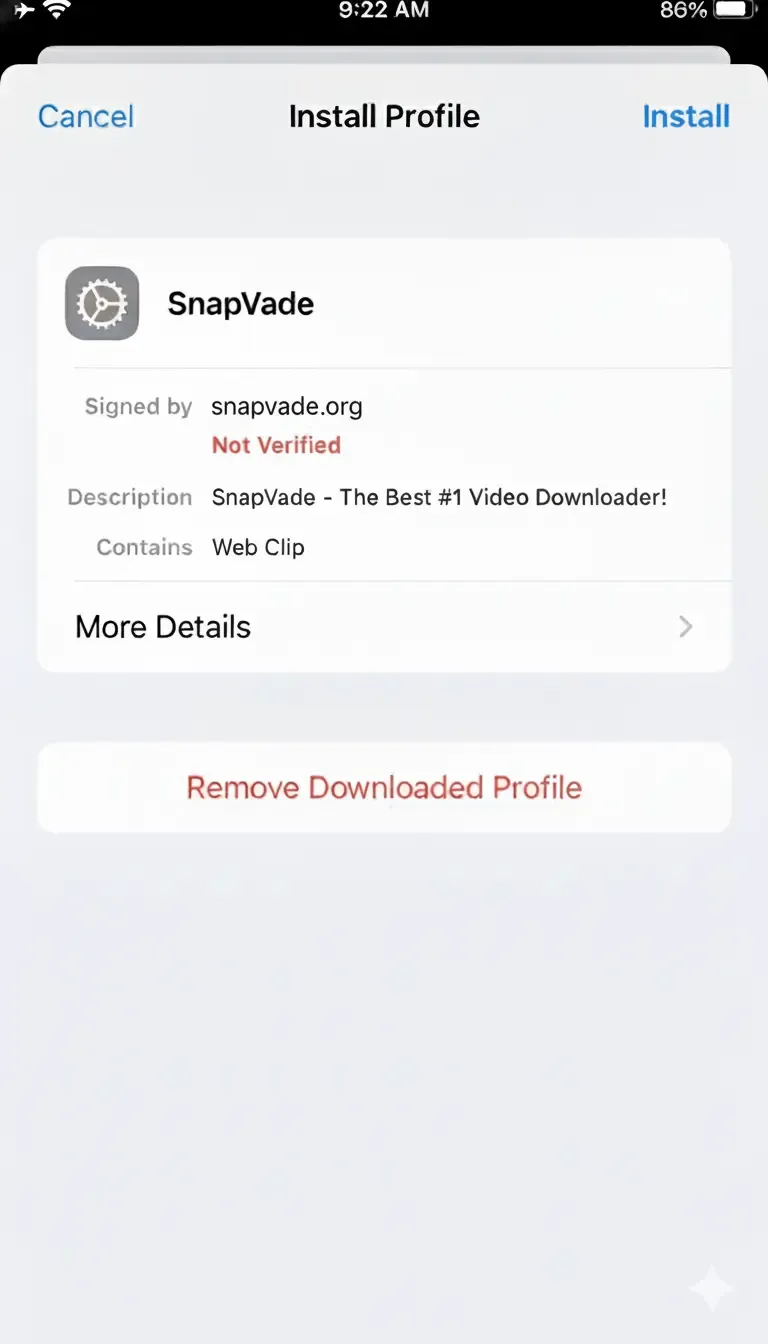768x1344 pixels.
Task: Tap the airplane mode icon in status bar
Action: [22, 10]
